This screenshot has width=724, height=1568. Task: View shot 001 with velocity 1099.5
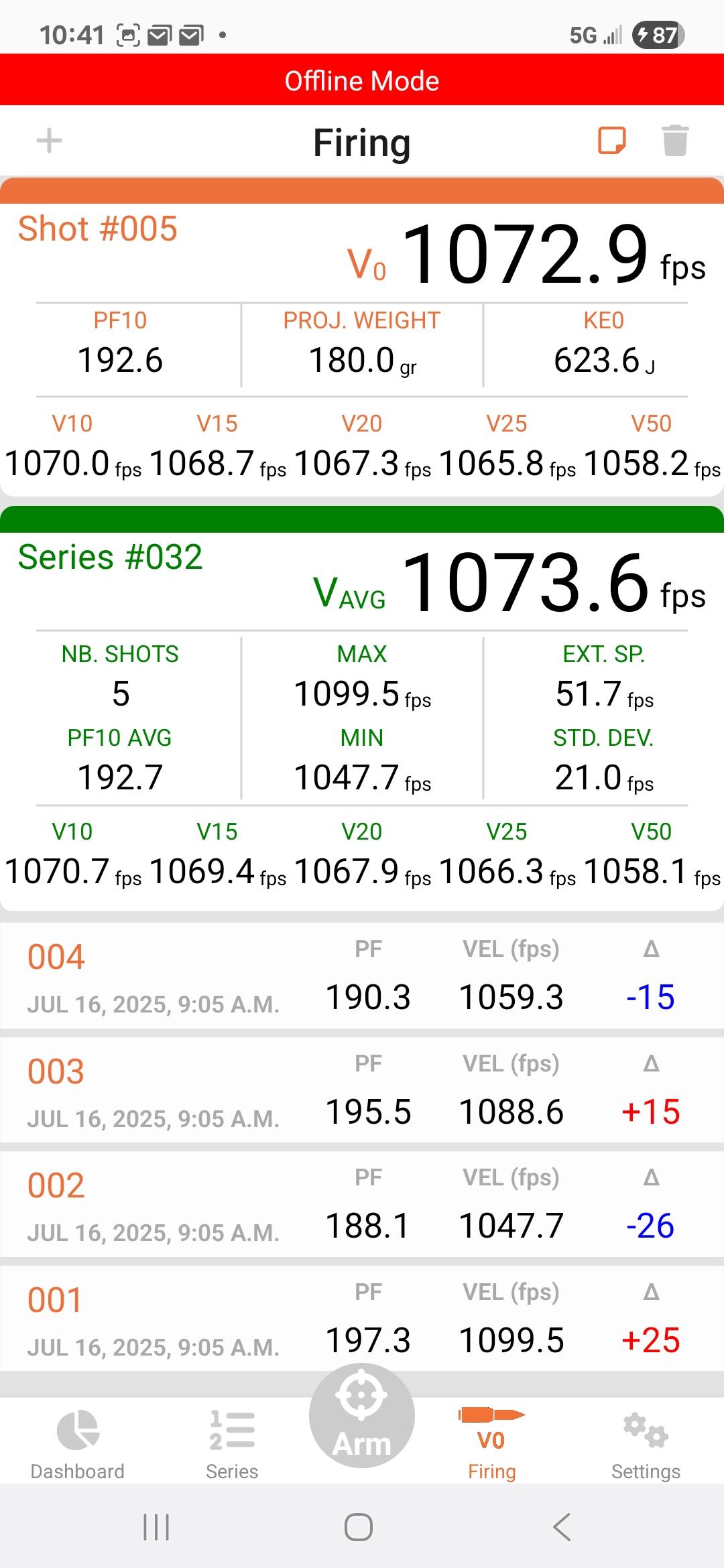point(362,1319)
